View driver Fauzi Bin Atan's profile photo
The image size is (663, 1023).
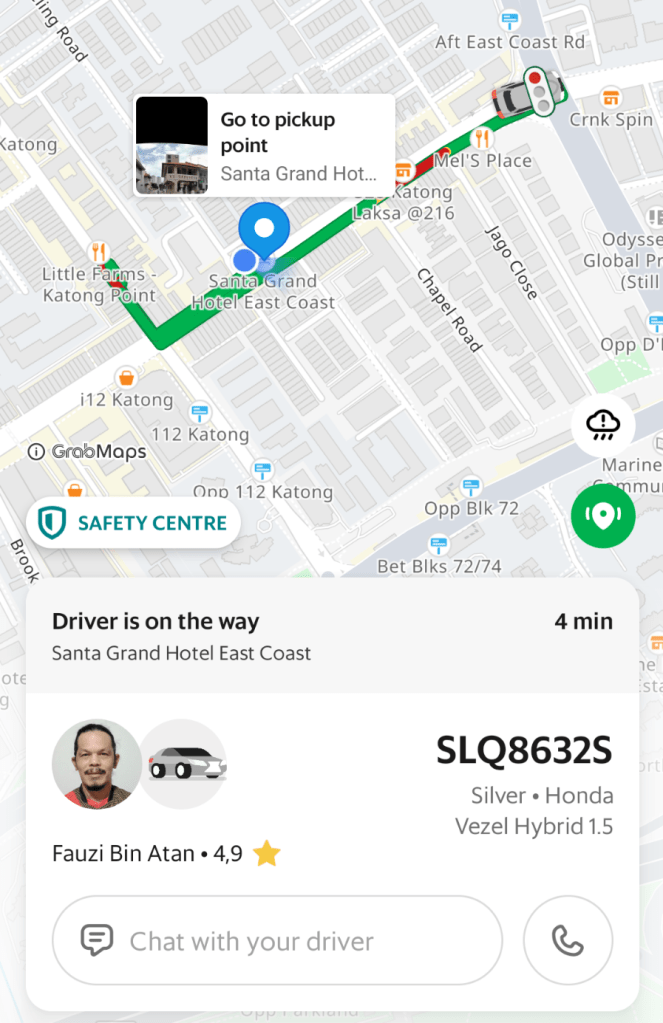pyautogui.click(x=96, y=764)
